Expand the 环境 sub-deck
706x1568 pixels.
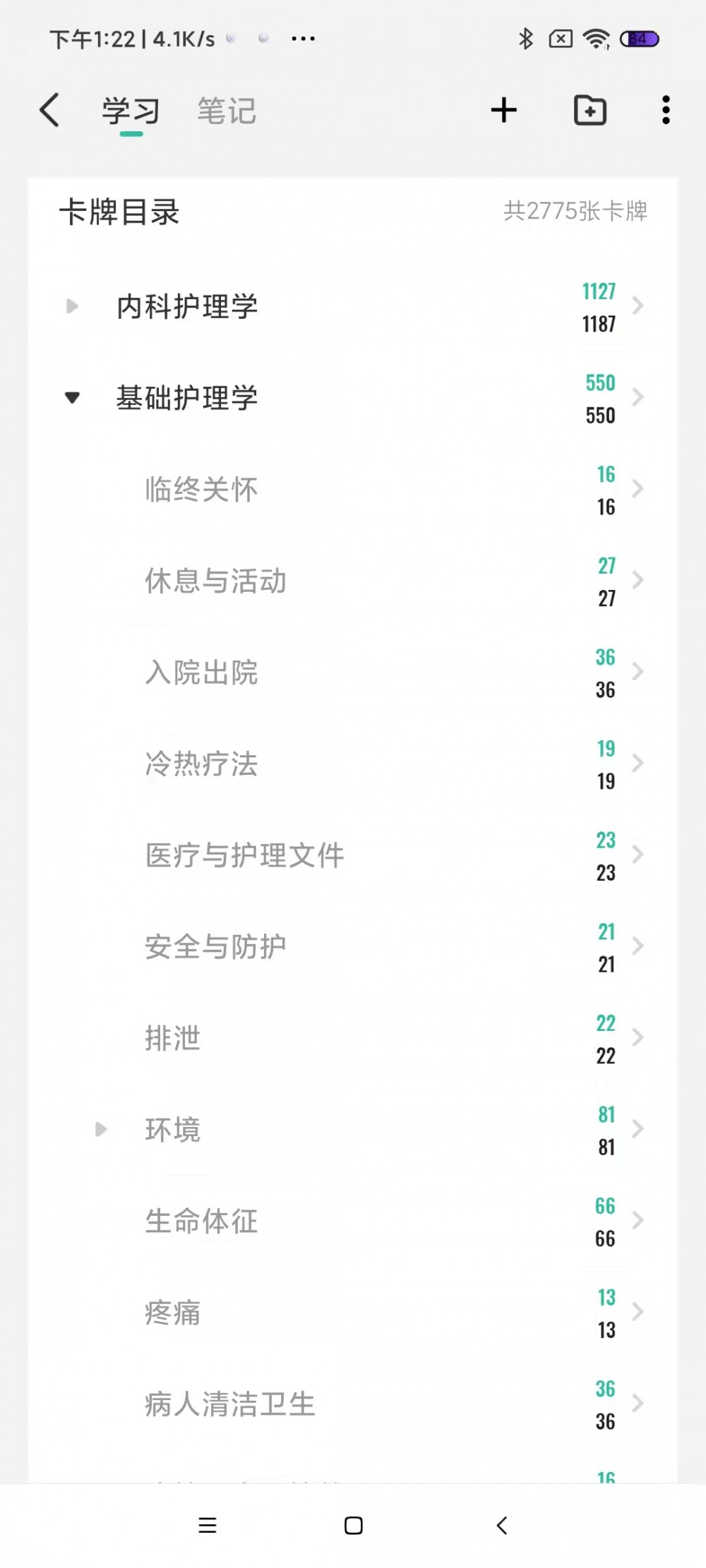101,1130
